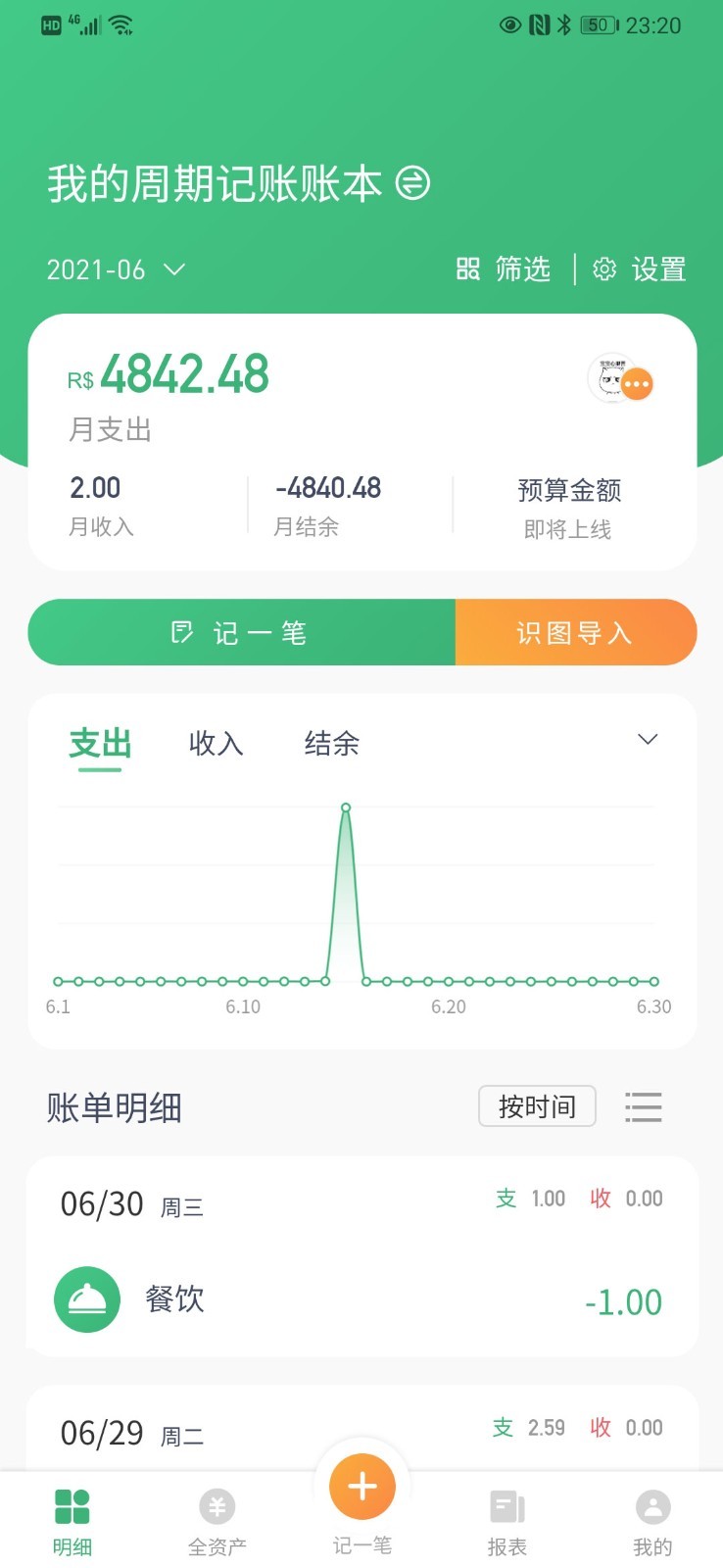Open the 设置 gear icon
The image size is (723, 1568).
[x=603, y=269]
